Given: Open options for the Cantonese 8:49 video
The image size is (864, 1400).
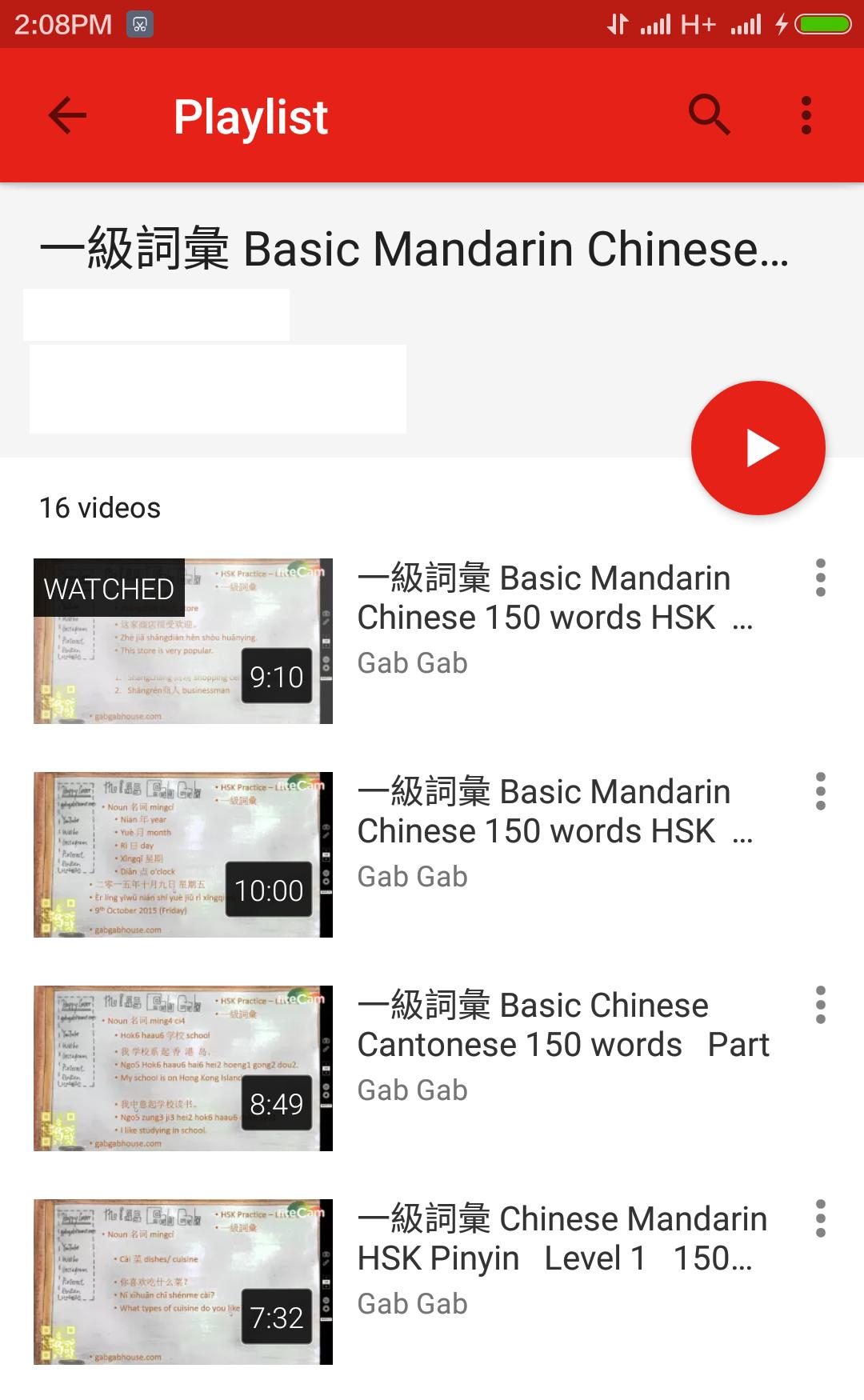Looking at the screenshot, I should tap(820, 1005).
